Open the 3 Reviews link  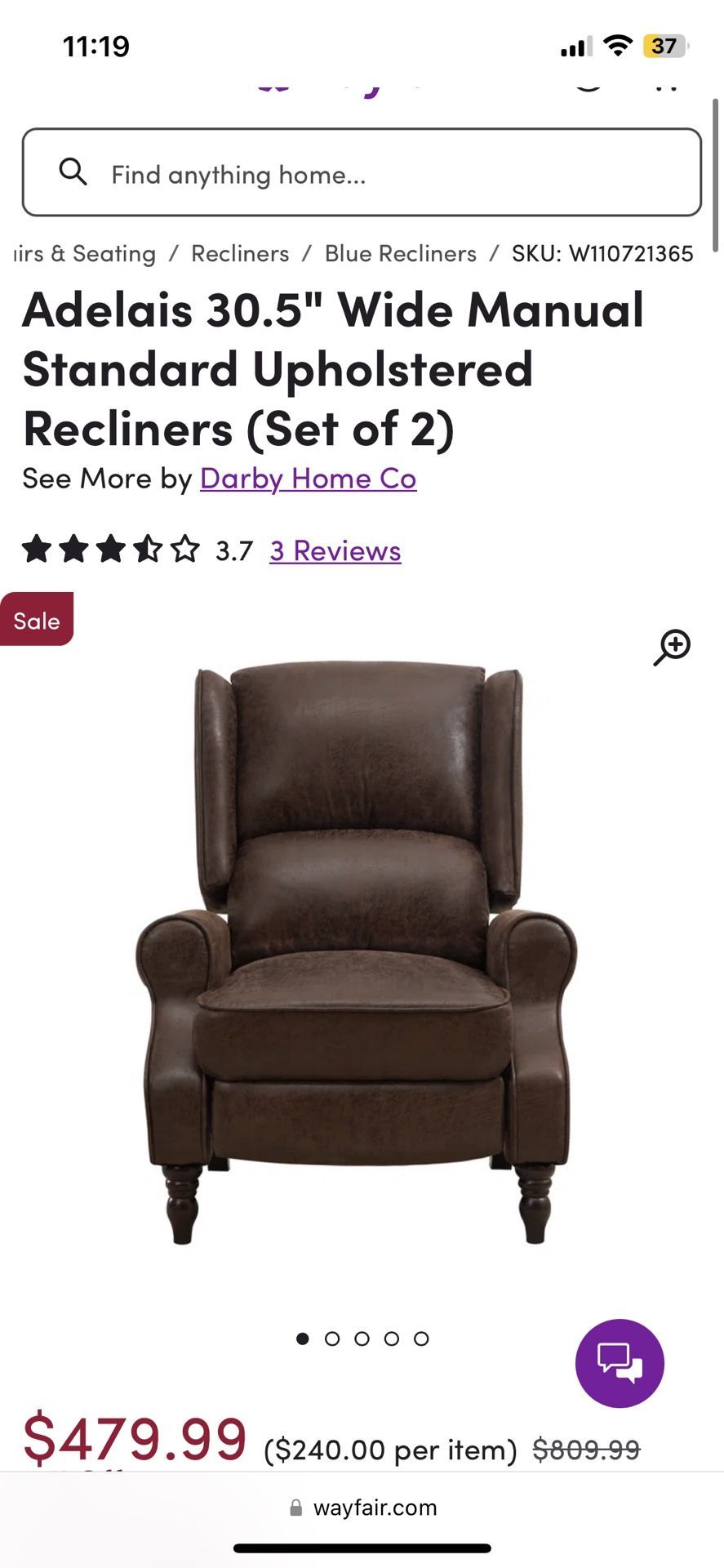point(335,551)
